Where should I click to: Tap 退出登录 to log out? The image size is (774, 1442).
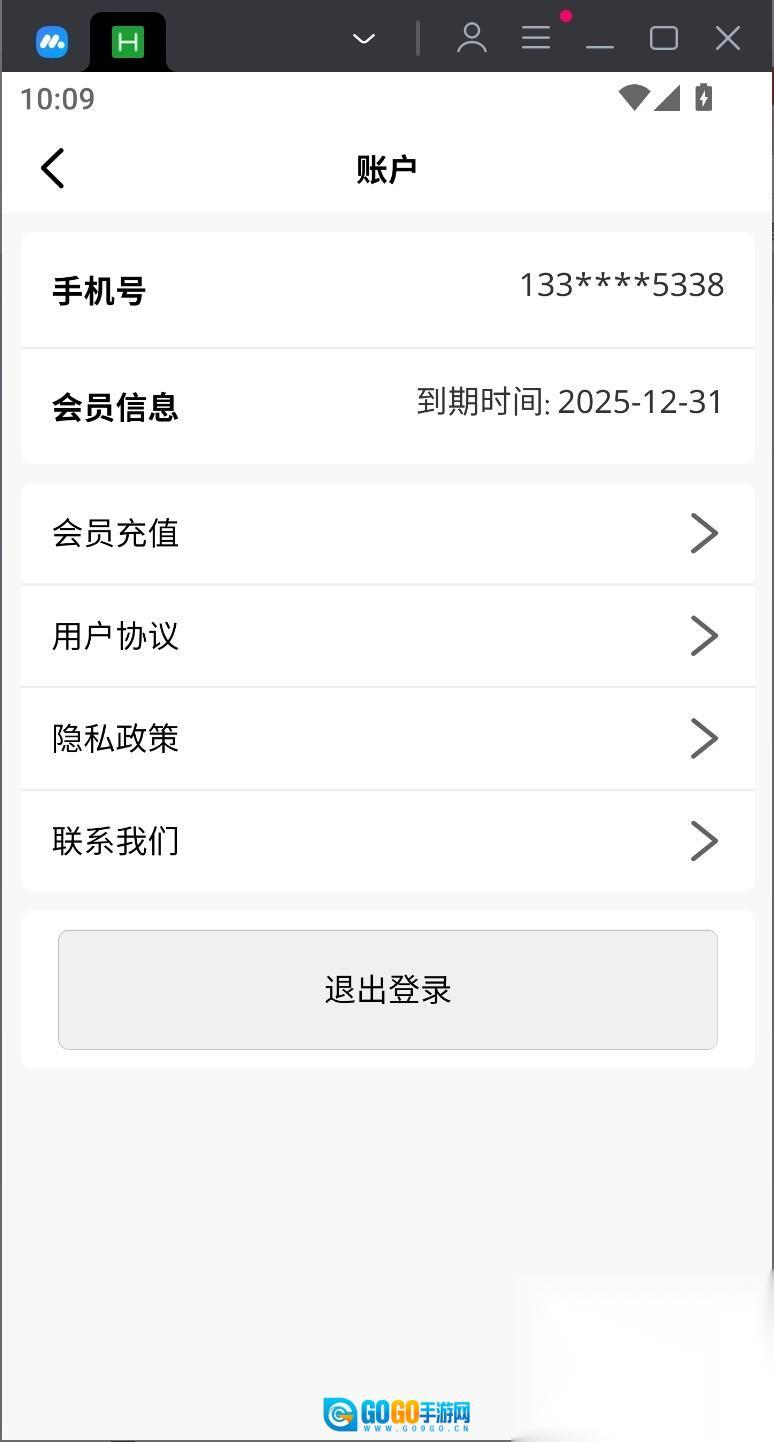387,990
